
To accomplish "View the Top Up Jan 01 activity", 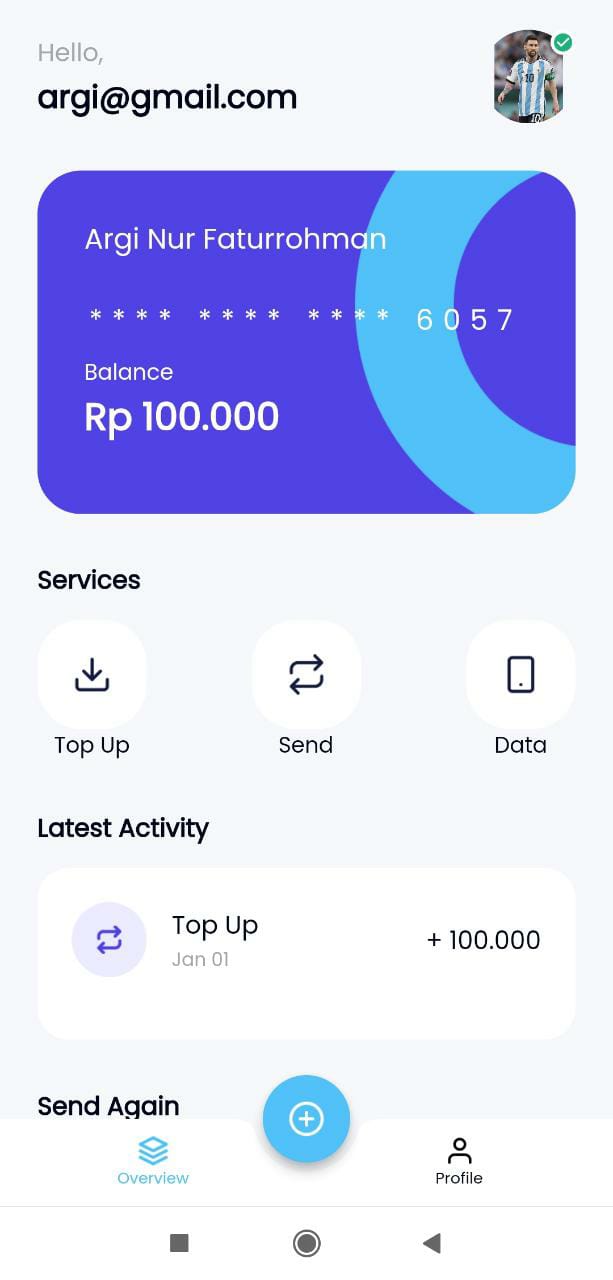I will [x=306, y=940].
